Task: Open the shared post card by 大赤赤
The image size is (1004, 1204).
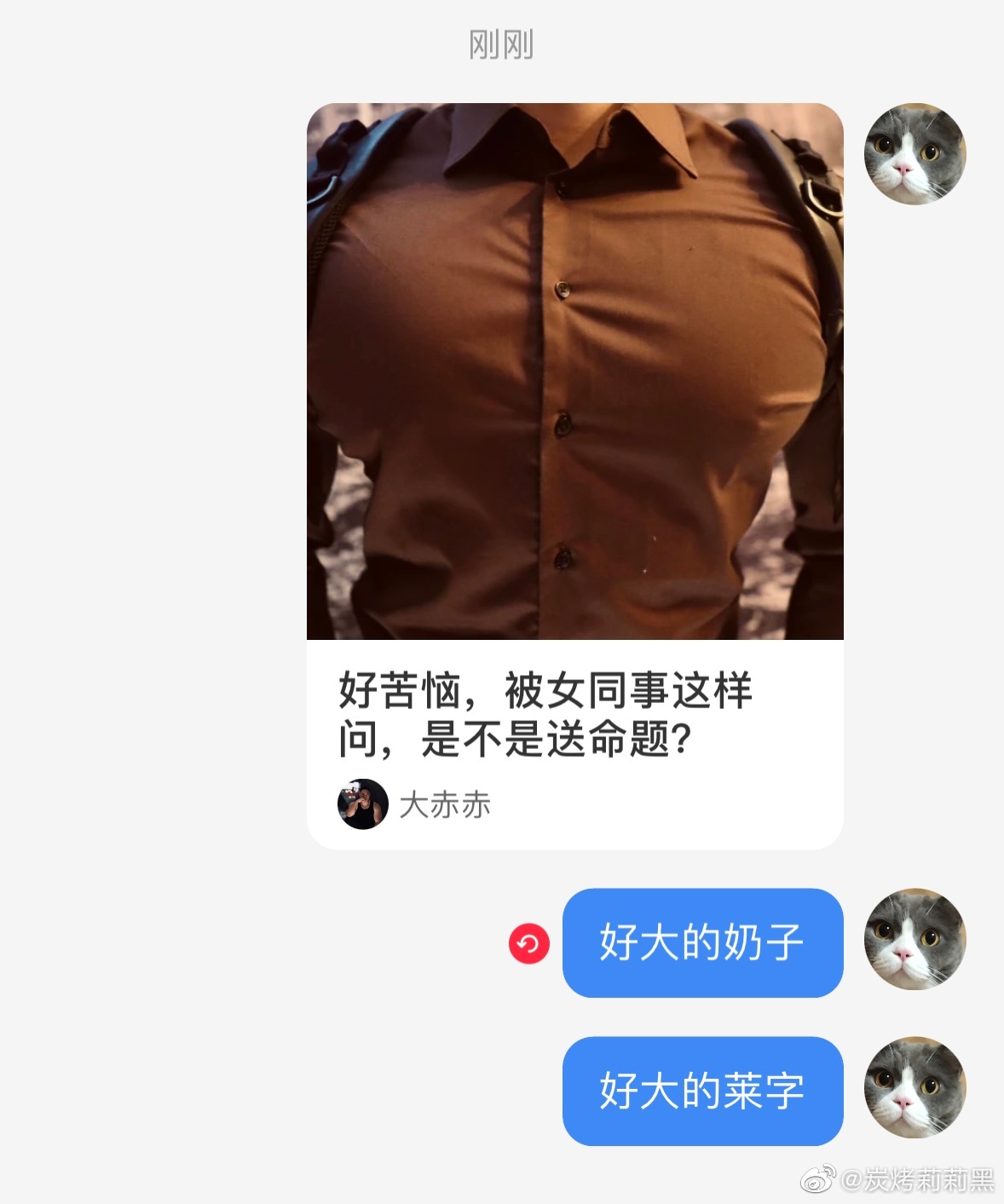Action: point(574,477)
